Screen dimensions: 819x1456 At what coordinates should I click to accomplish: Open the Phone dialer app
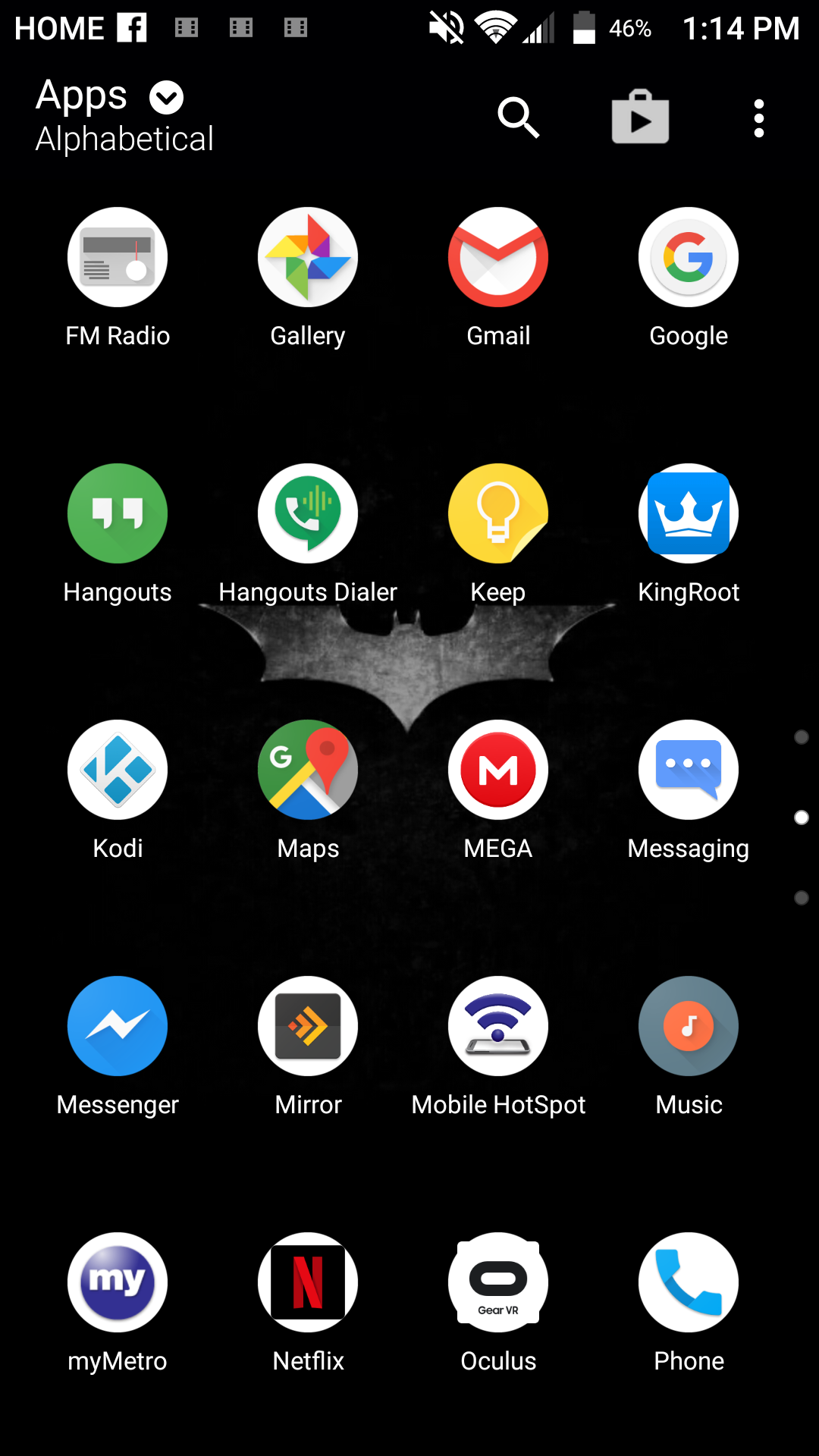pos(689,1283)
